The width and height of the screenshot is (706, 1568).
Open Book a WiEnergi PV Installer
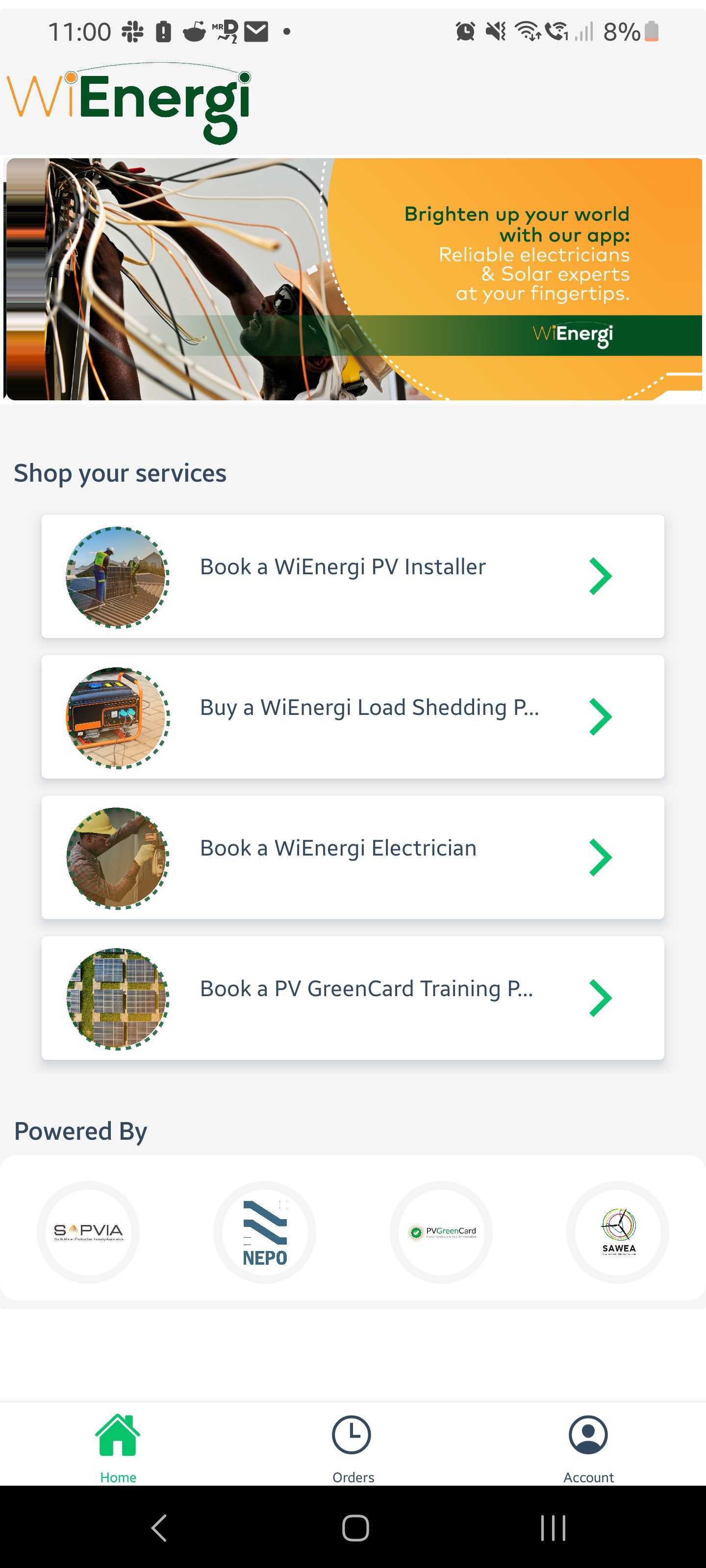352,576
